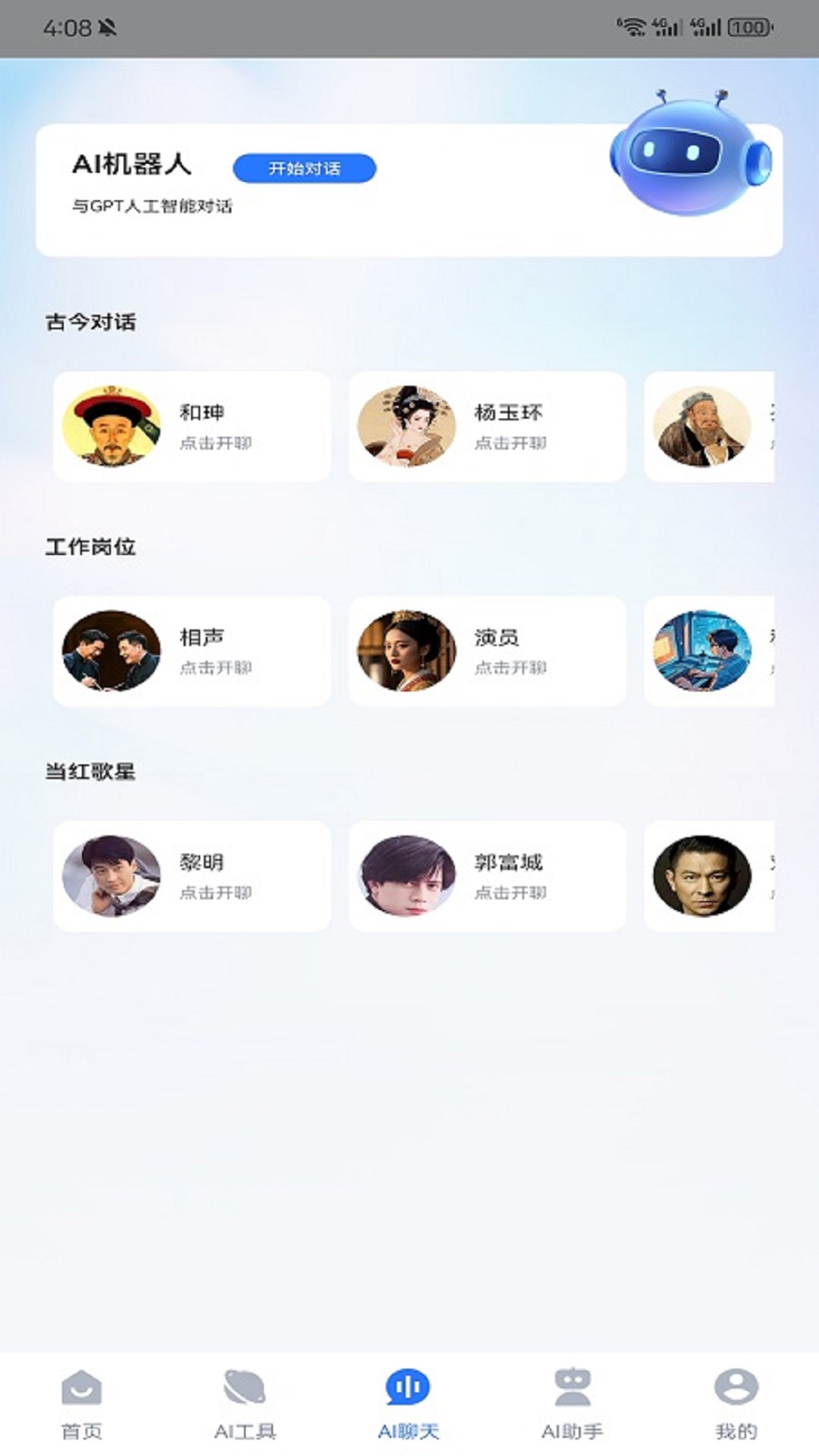
Task: Tap 点击开聊 under 郭富城
Action: tap(512, 894)
